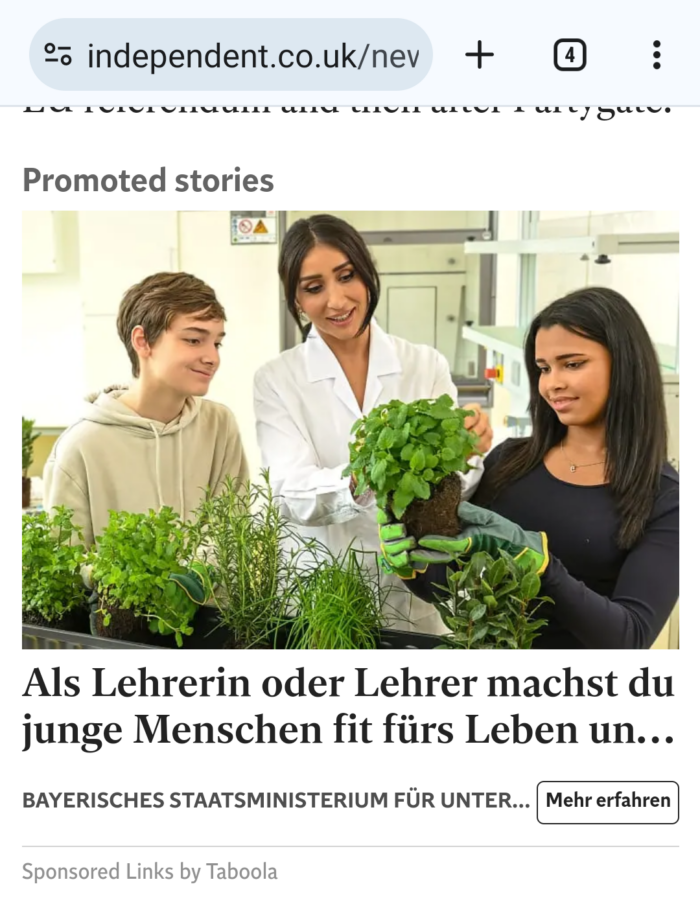Open the promoted story image with plants
Screen dimensions: 700x906
[350, 430]
